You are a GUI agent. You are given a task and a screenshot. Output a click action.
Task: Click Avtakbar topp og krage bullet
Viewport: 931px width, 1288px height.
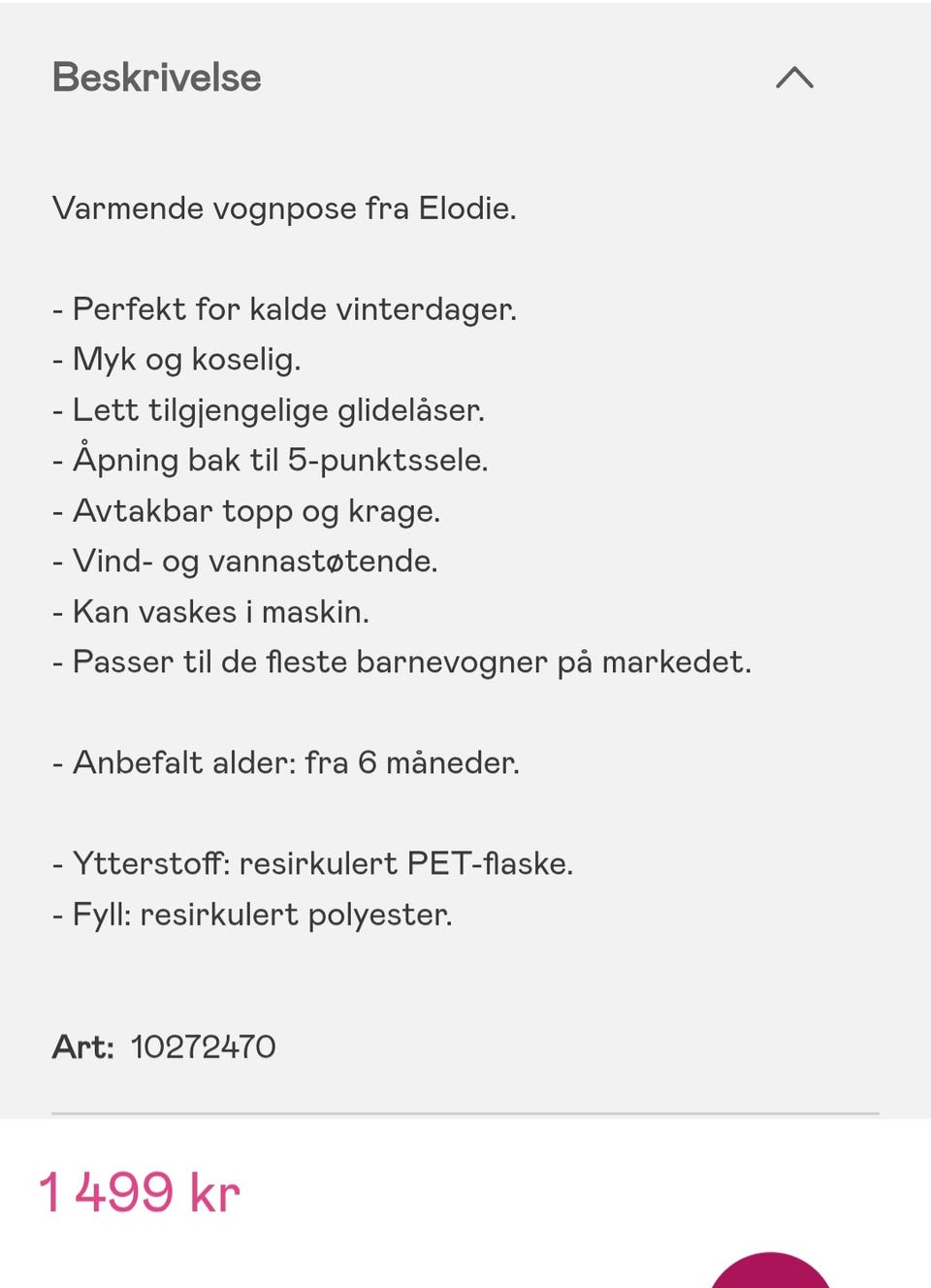(x=248, y=510)
